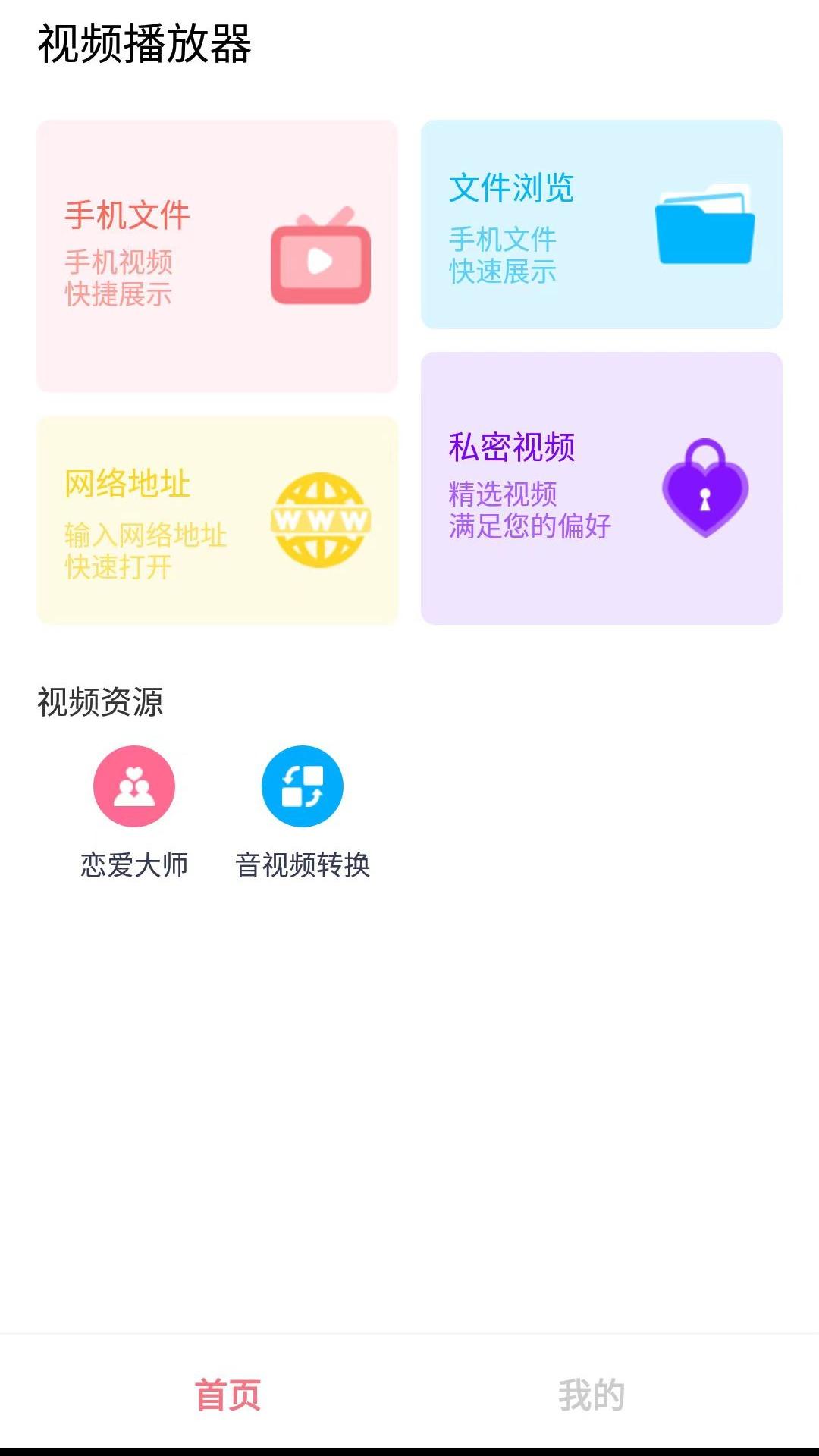Open the 私密视频 card

601,486
